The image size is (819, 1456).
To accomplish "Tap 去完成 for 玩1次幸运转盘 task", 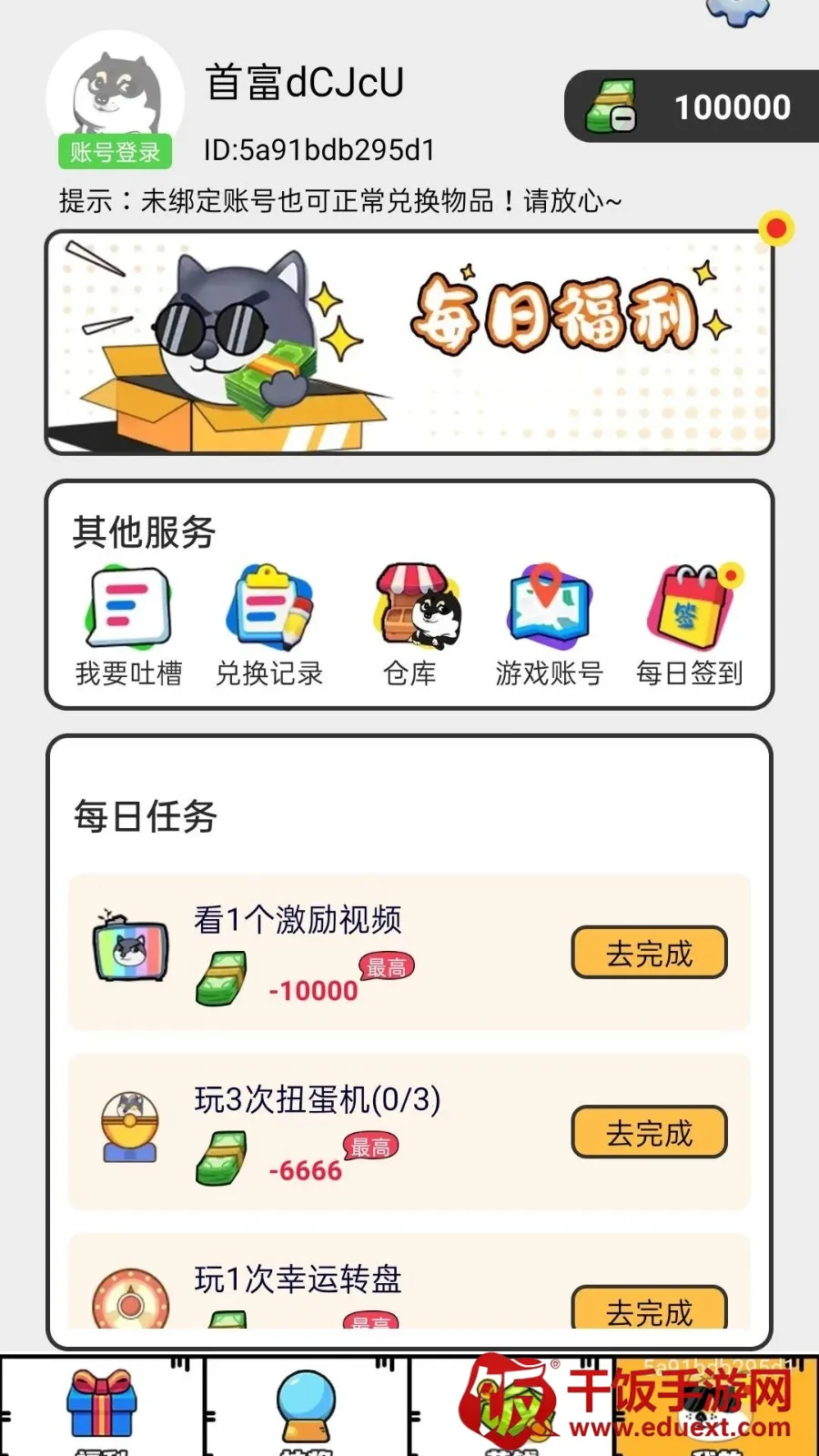I will pyautogui.click(x=649, y=1309).
